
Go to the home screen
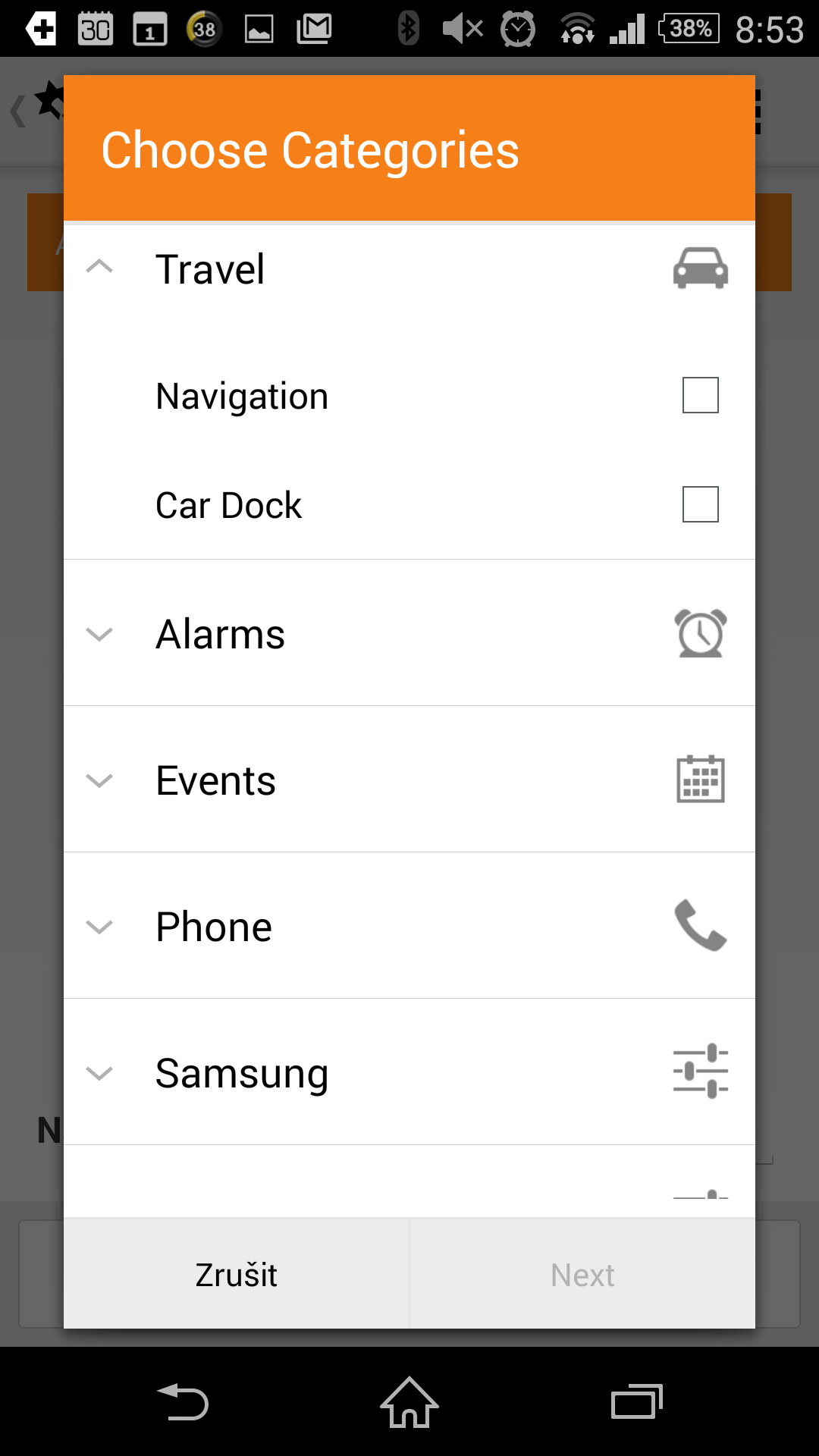click(409, 1402)
